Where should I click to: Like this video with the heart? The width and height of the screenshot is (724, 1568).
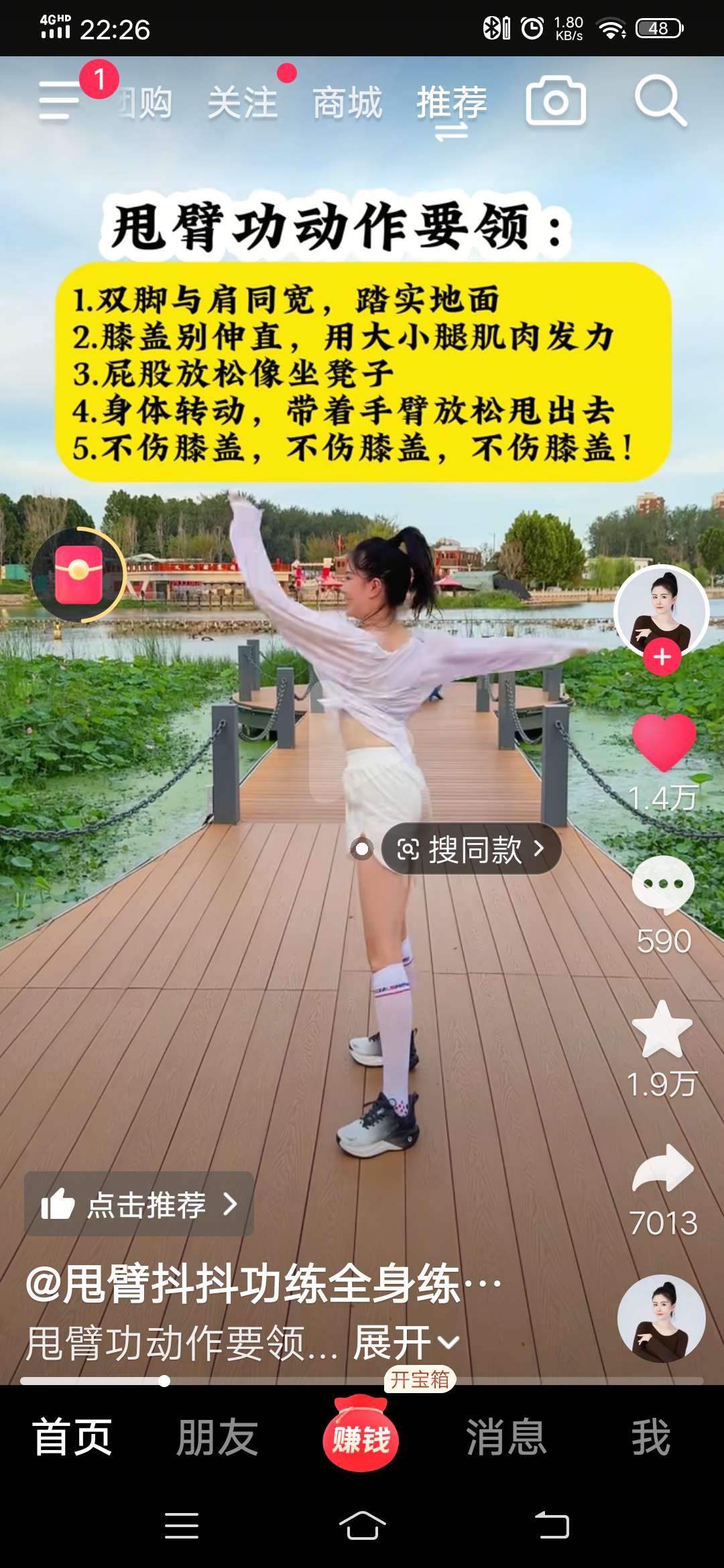(664, 742)
